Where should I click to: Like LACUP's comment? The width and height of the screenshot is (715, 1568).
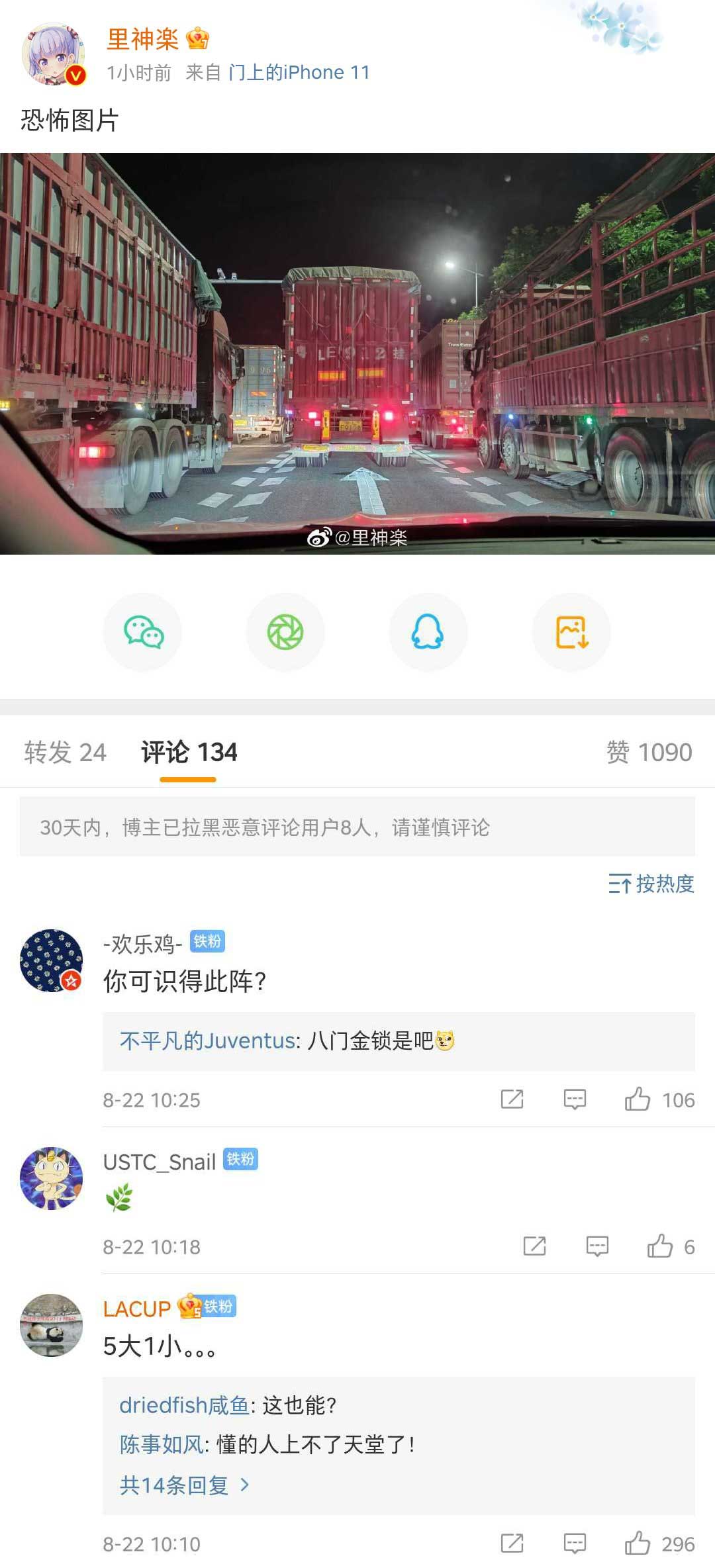point(638,1544)
